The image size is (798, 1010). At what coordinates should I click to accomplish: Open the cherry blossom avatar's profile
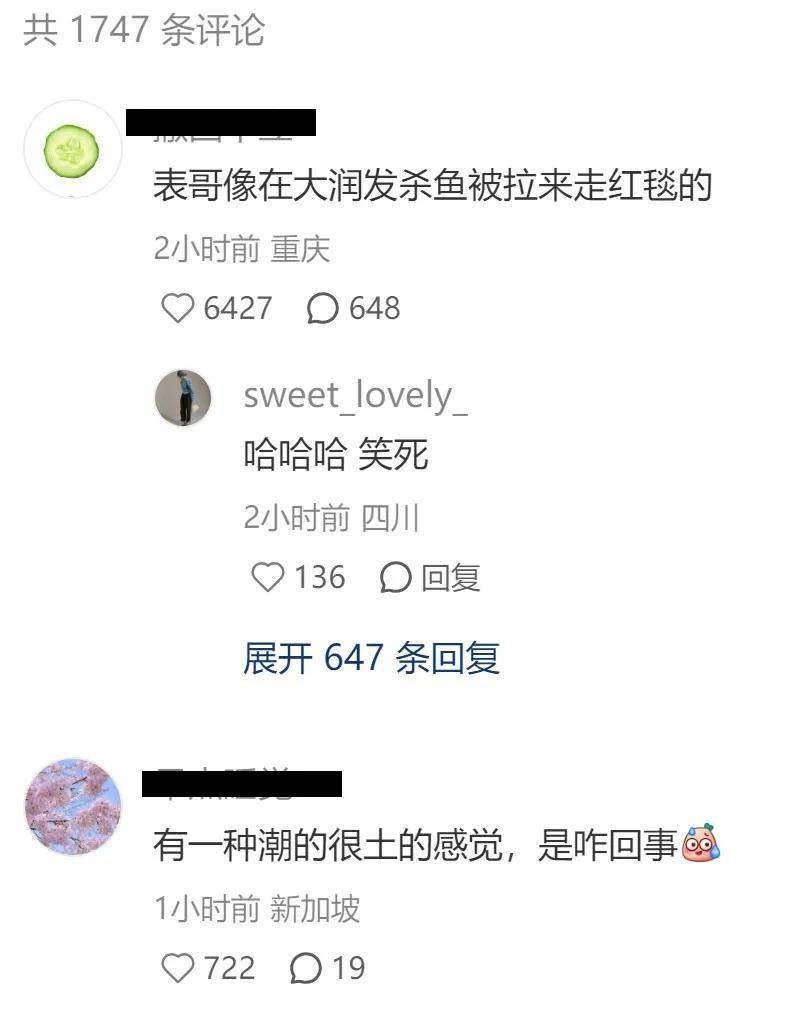(x=72, y=806)
